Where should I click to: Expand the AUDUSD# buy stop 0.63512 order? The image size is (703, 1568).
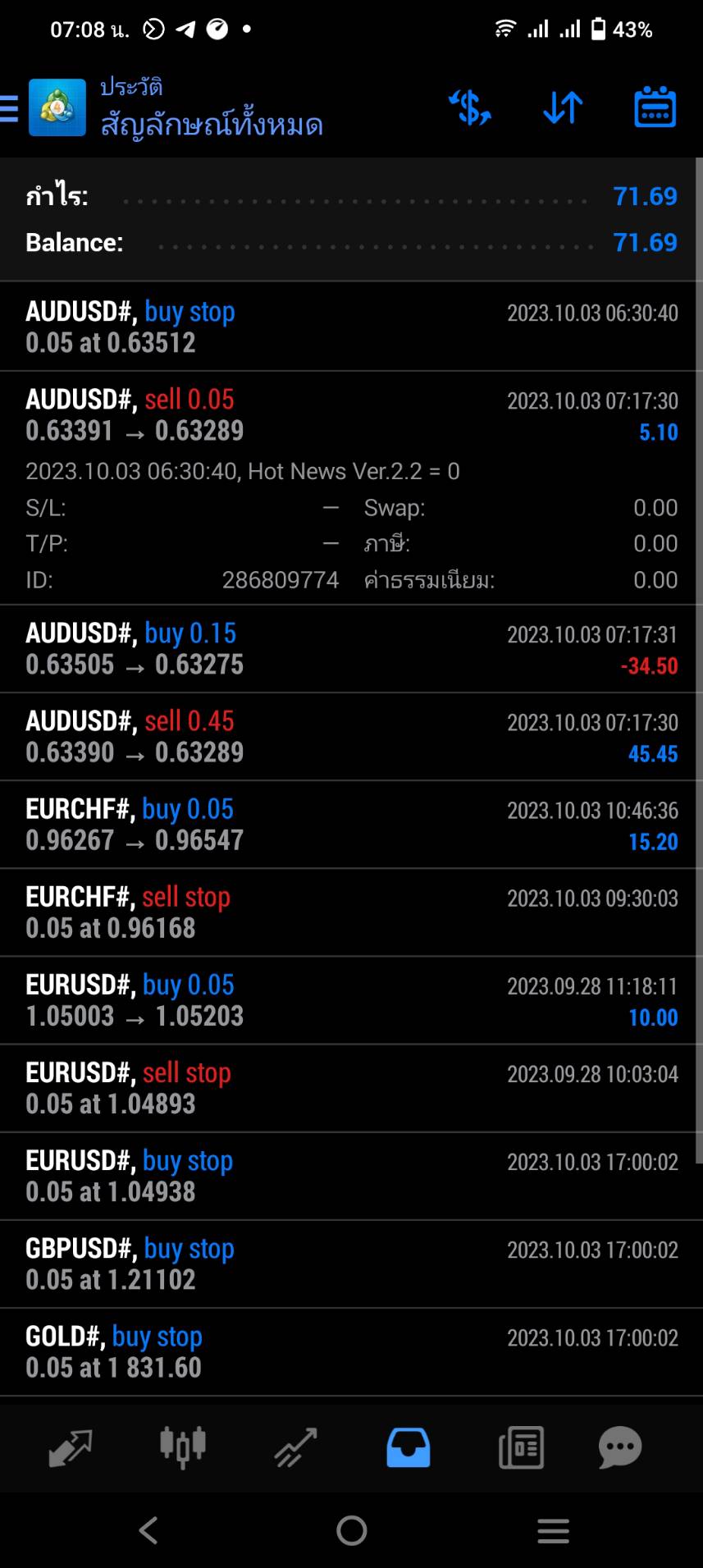coord(351,327)
